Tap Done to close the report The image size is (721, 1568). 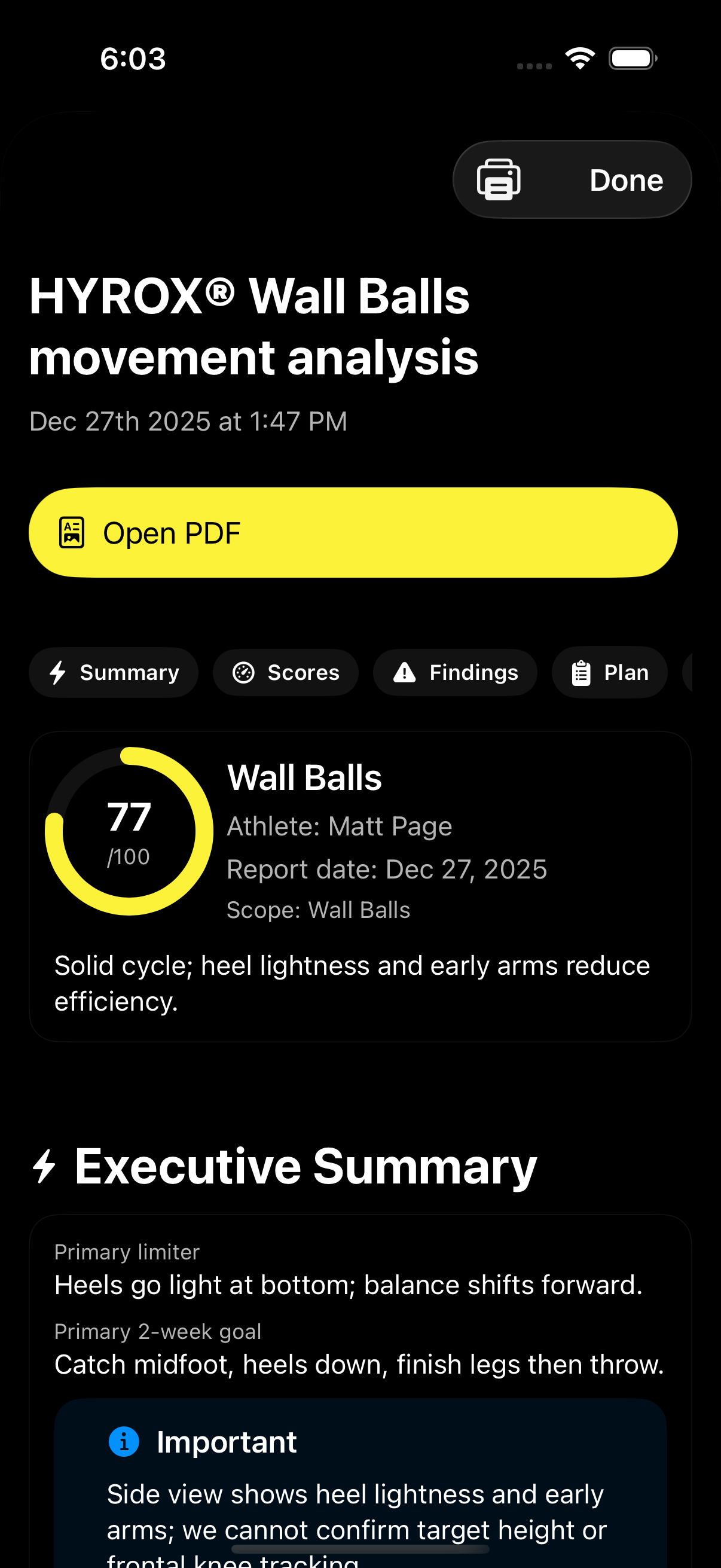coord(625,180)
